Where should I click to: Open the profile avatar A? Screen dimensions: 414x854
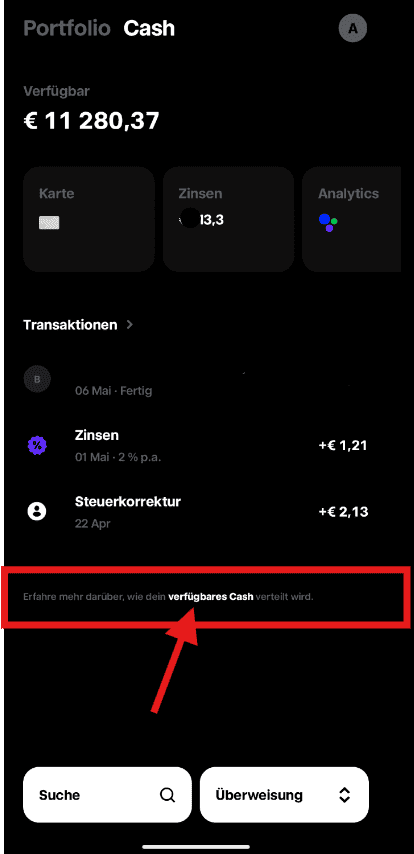(353, 28)
